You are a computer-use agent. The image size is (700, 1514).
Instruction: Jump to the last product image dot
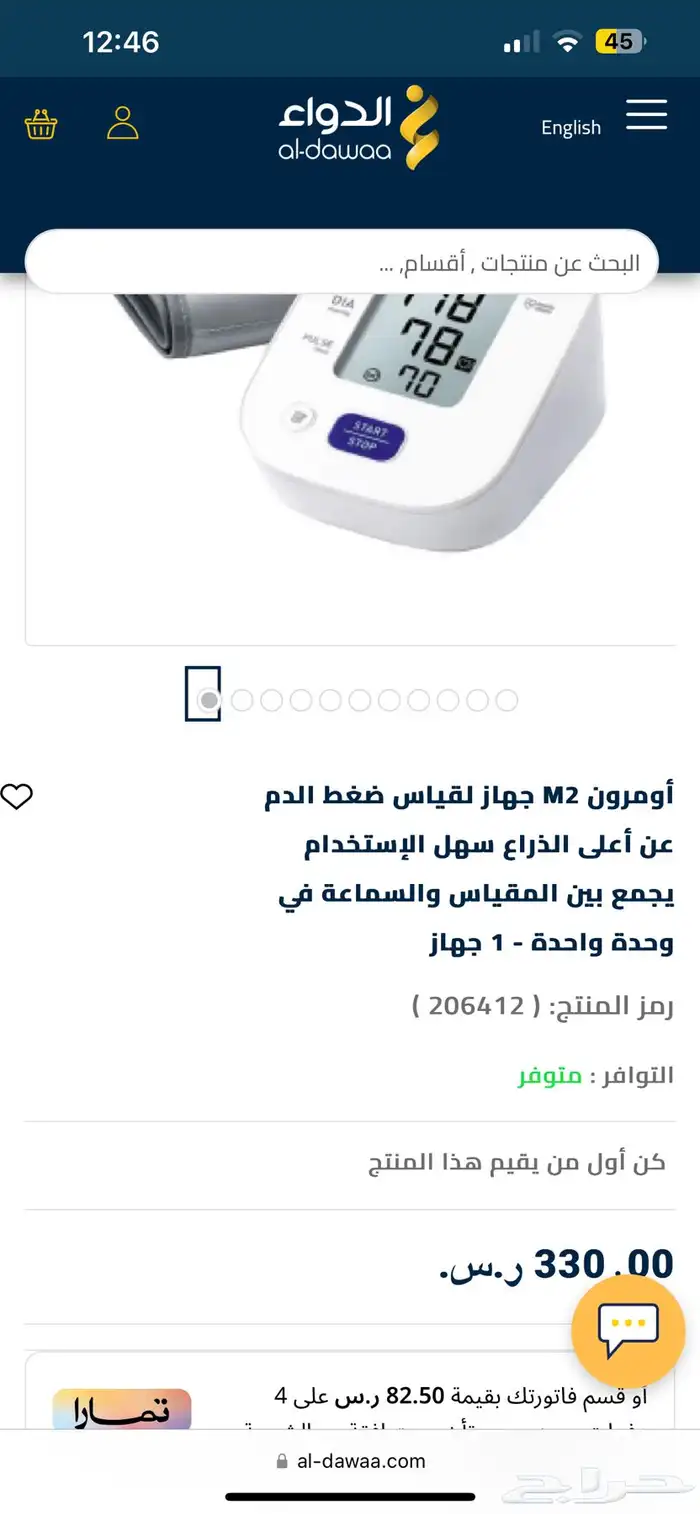pyautogui.click(x=507, y=700)
